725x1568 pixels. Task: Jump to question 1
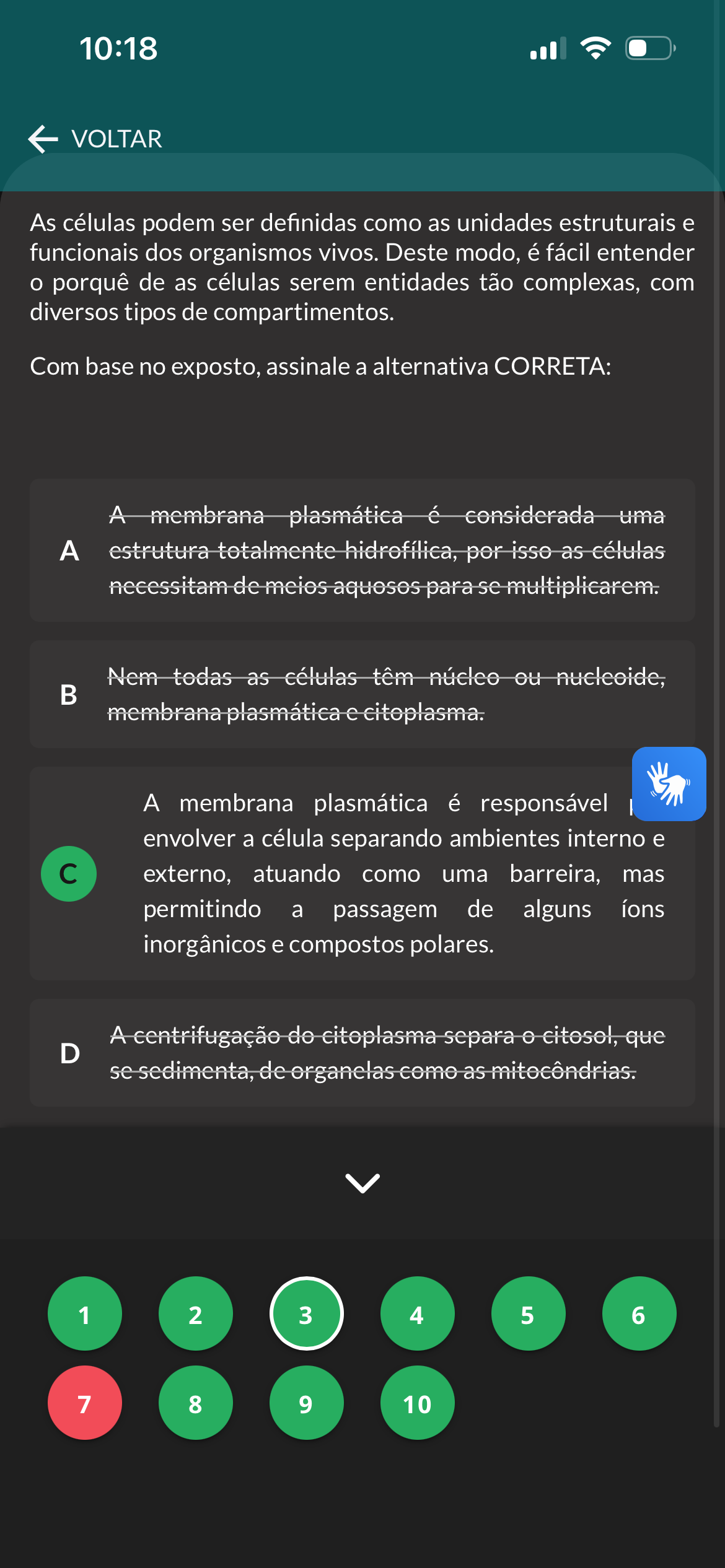point(85,1313)
